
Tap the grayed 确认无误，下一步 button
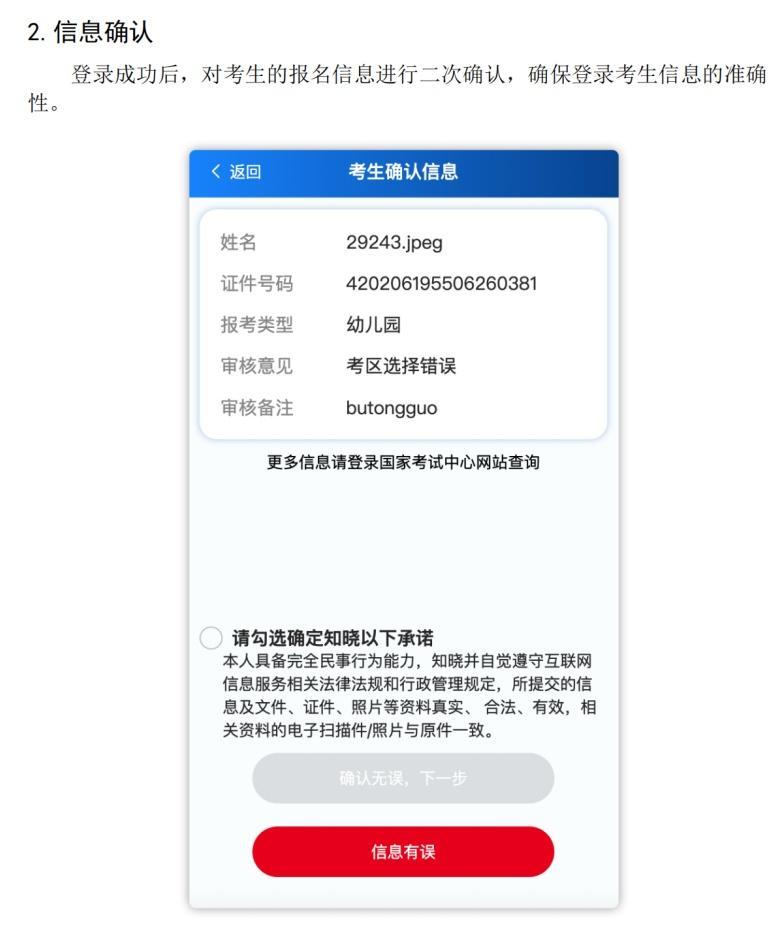(x=404, y=778)
